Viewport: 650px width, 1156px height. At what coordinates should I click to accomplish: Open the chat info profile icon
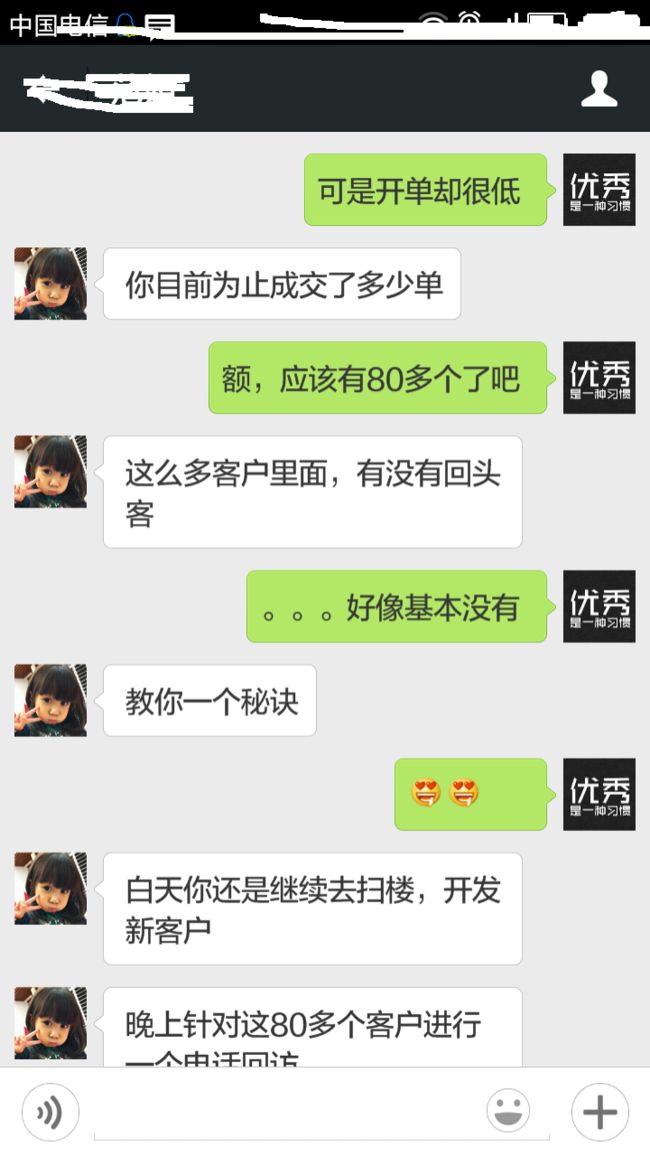pos(599,89)
